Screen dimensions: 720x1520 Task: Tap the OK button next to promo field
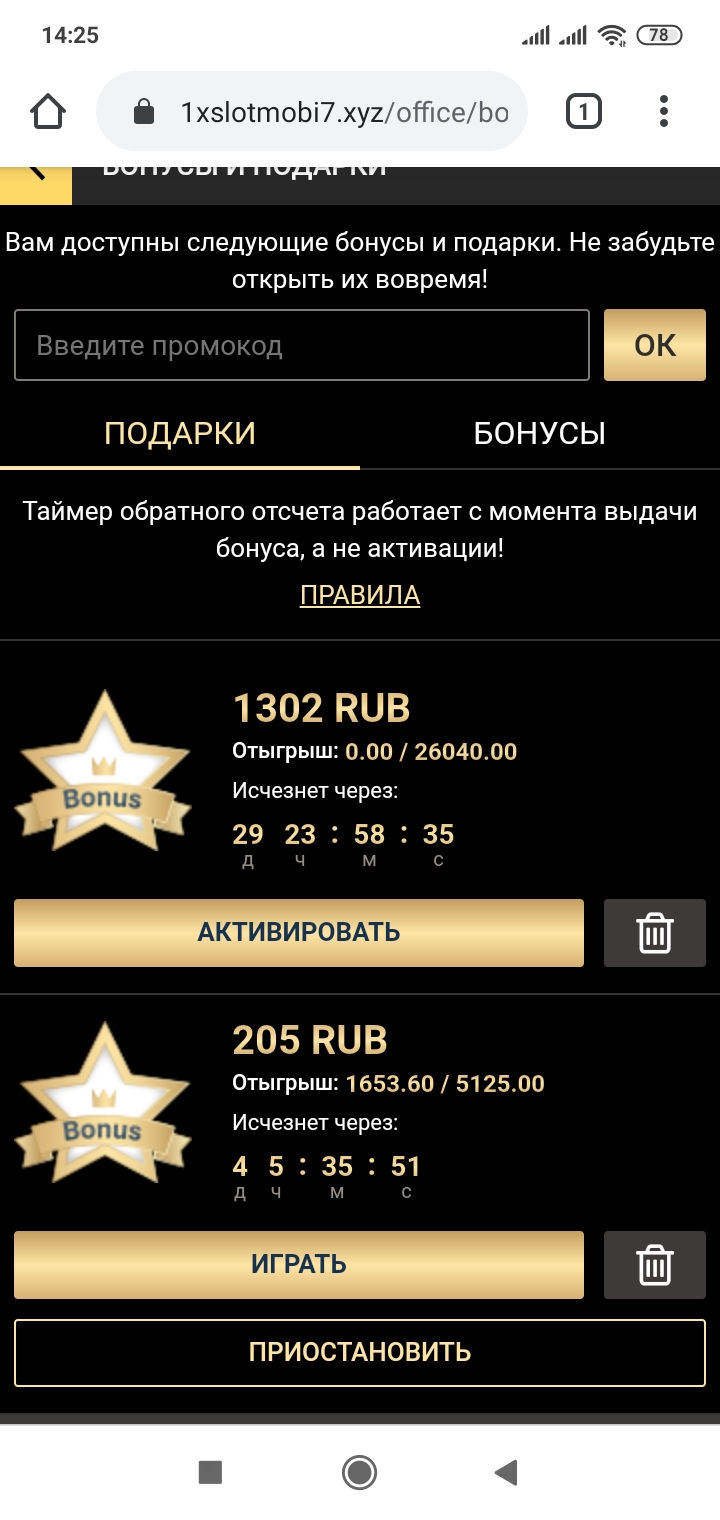point(655,344)
